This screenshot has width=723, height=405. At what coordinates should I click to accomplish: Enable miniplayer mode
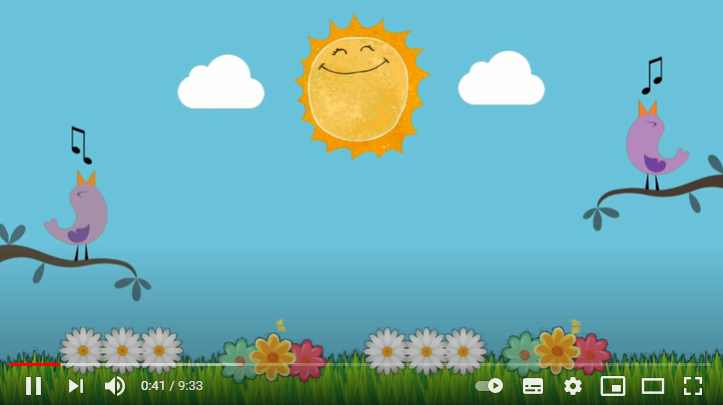click(x=612, y=385)
